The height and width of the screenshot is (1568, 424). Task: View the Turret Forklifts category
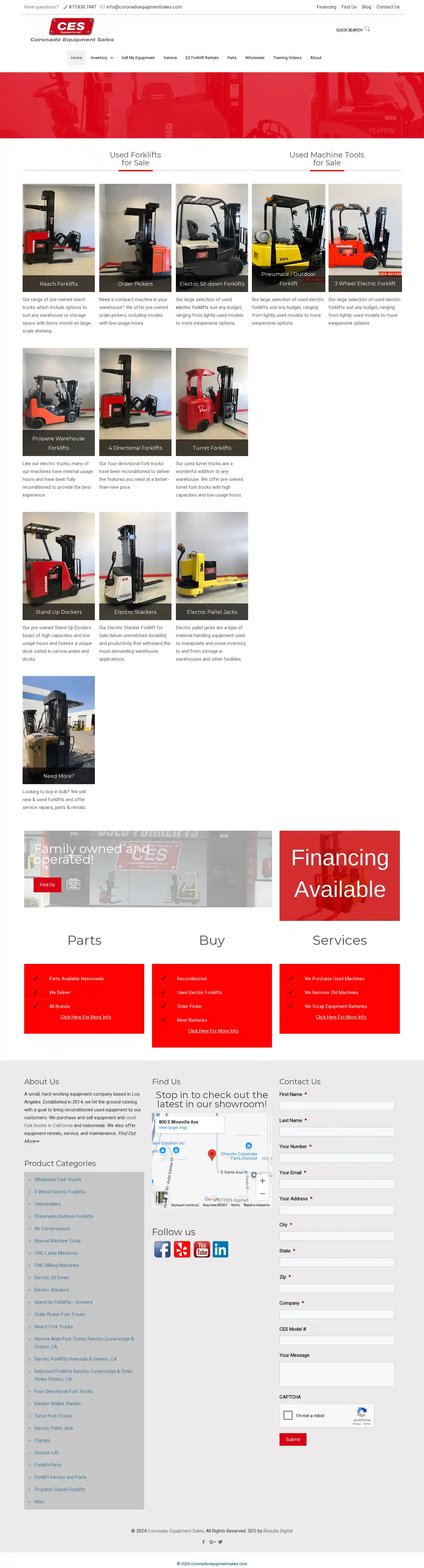(212, 402)
